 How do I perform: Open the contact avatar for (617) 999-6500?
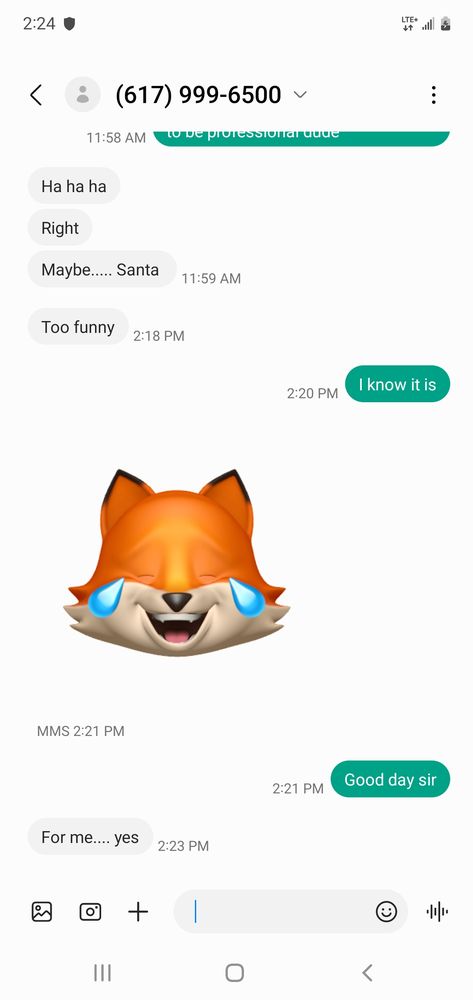[x=83, y=94]
